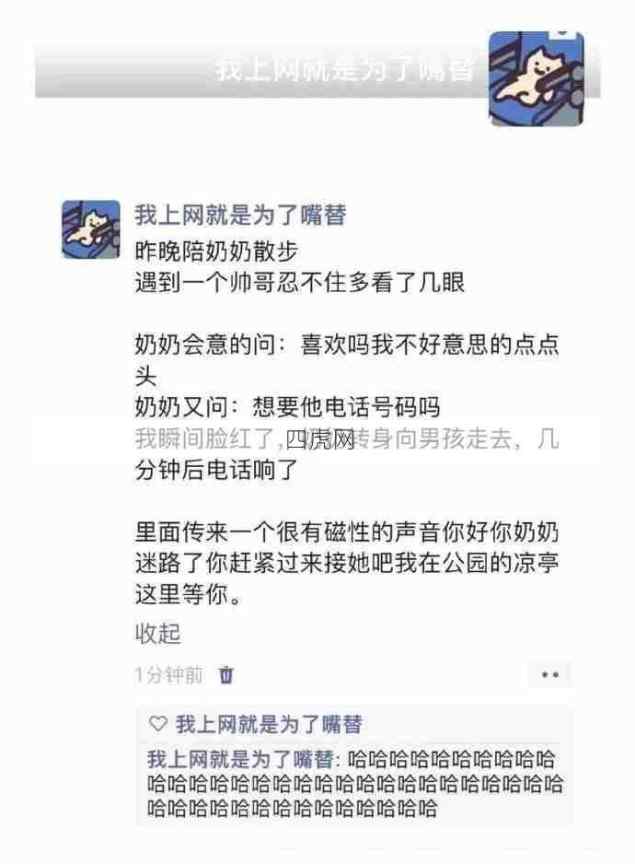
Task: Open the liker's name next to the heart
Action: 268,724
